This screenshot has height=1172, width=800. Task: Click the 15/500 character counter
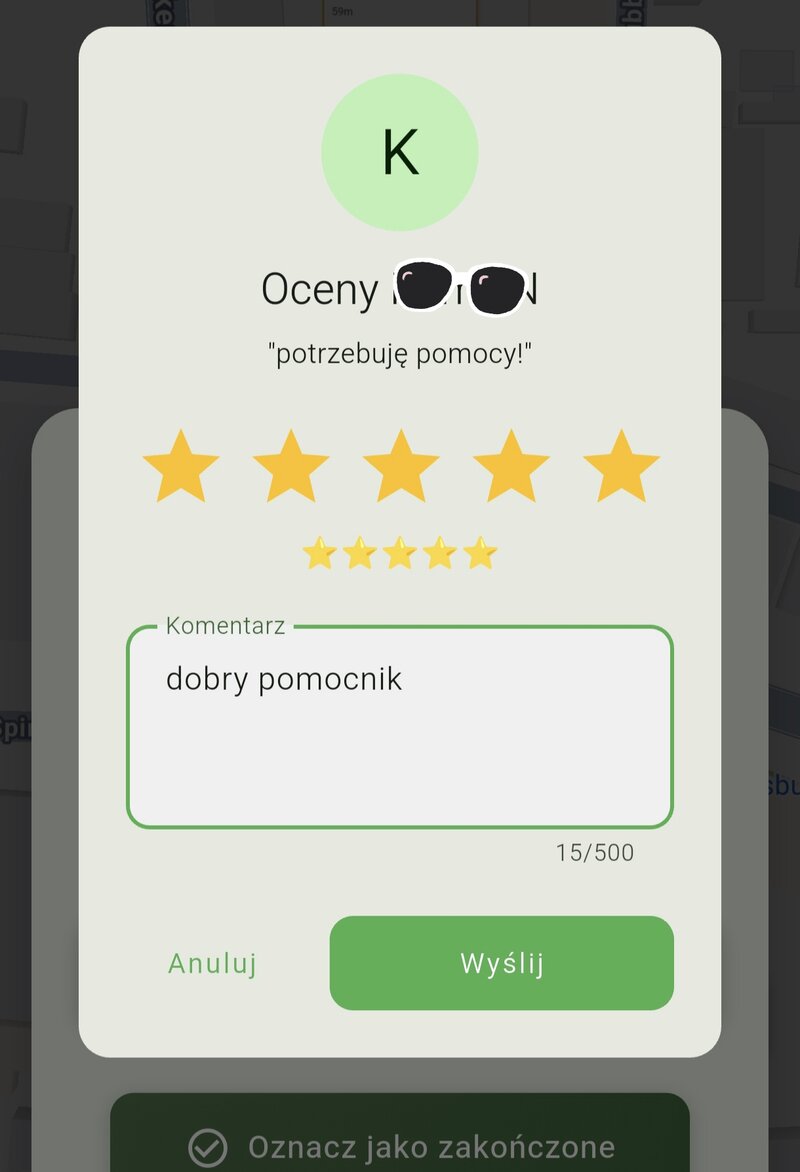tap(596, 852)
